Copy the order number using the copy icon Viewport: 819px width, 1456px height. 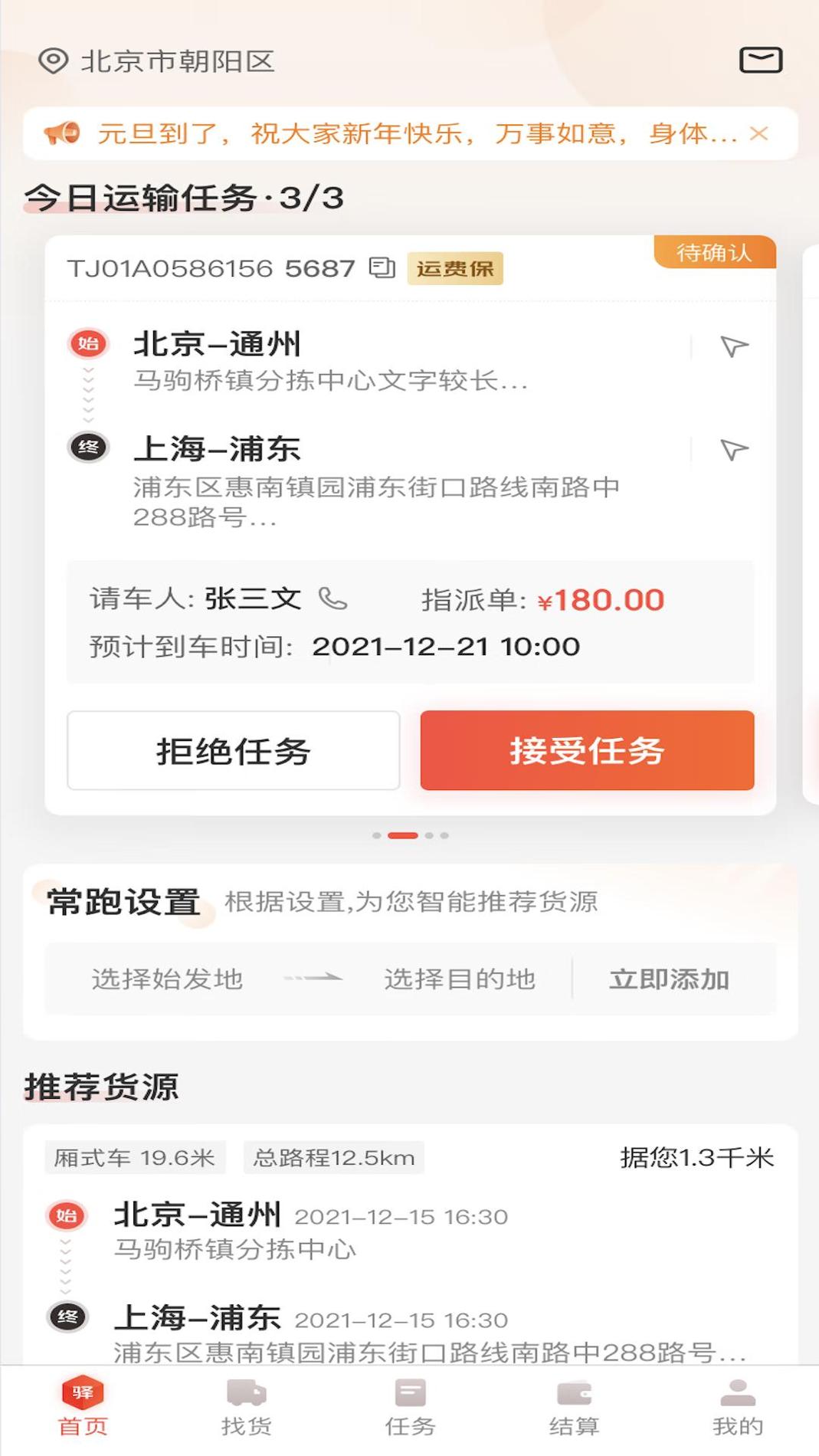[379, 268]
